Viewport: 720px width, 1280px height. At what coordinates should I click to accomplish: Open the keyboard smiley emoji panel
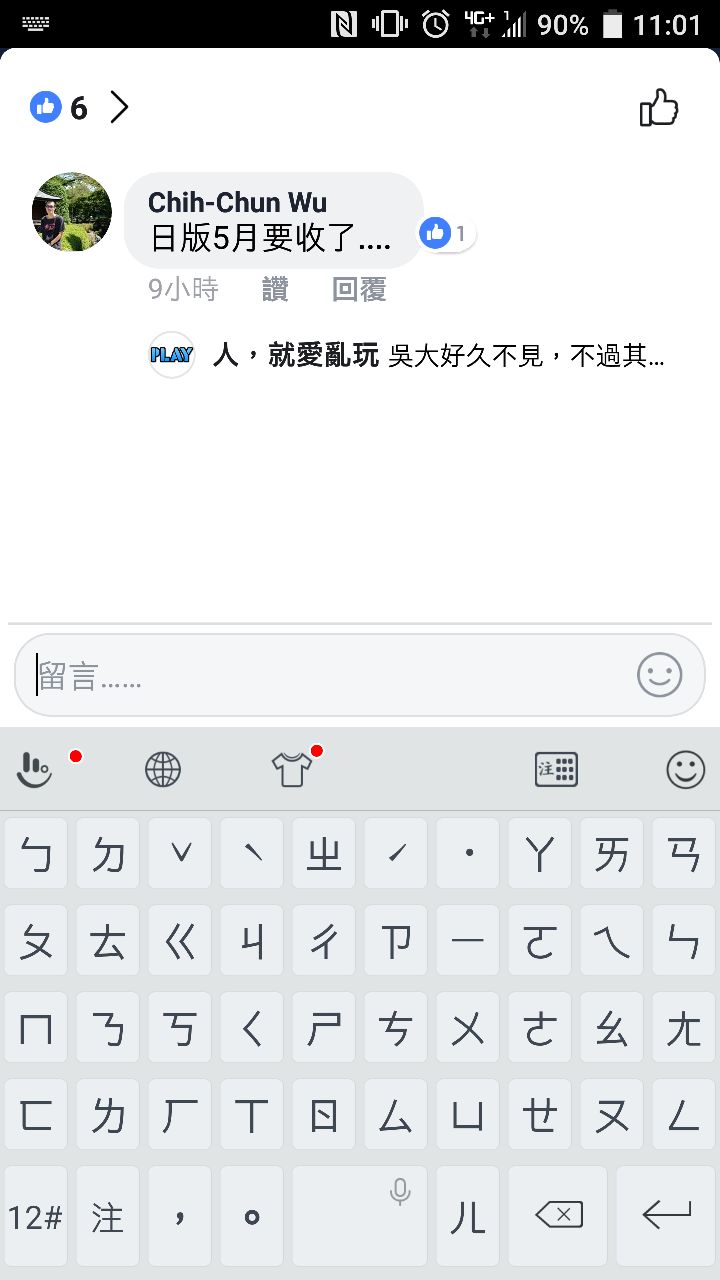pyautogui.click(x=686, y=769)
